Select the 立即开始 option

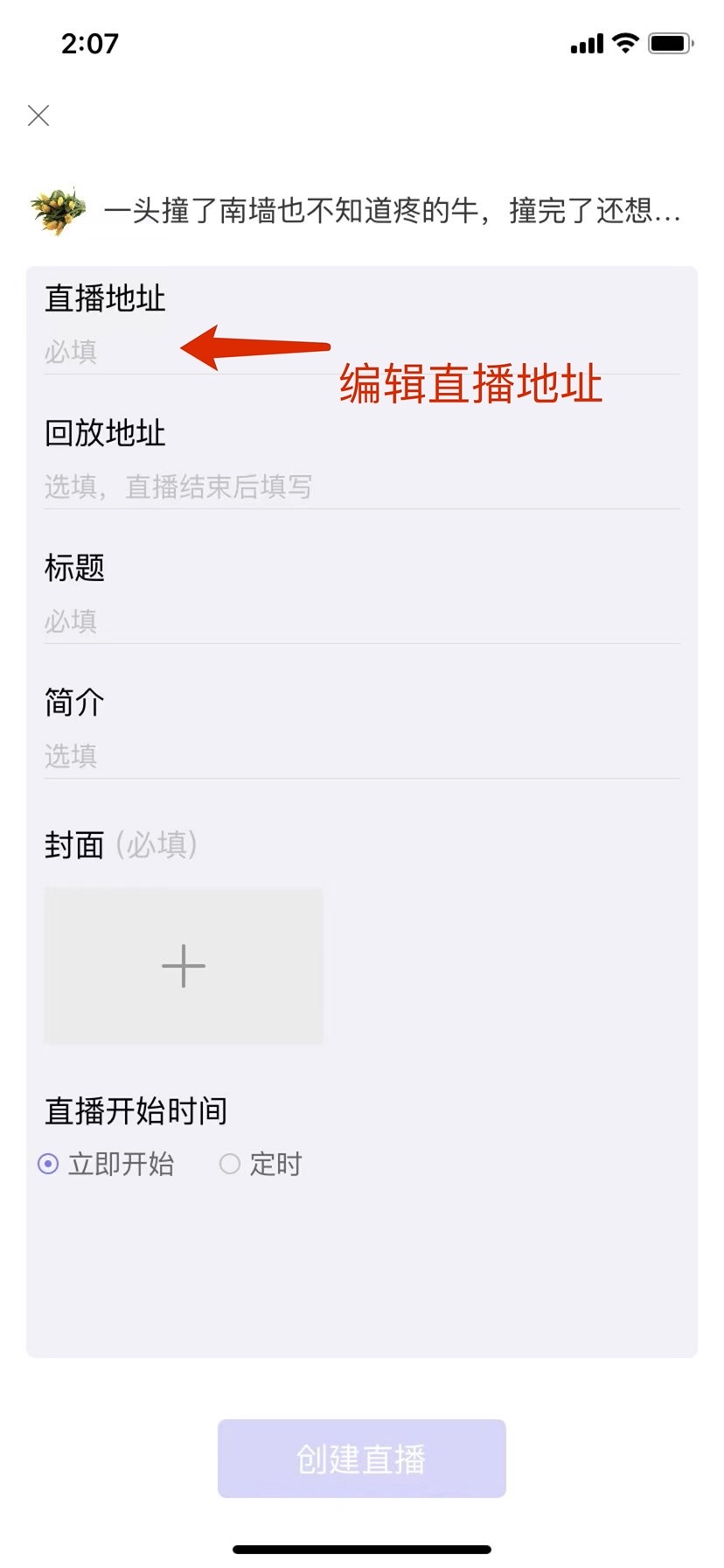pyautogui.click(x=106, y=1164)
